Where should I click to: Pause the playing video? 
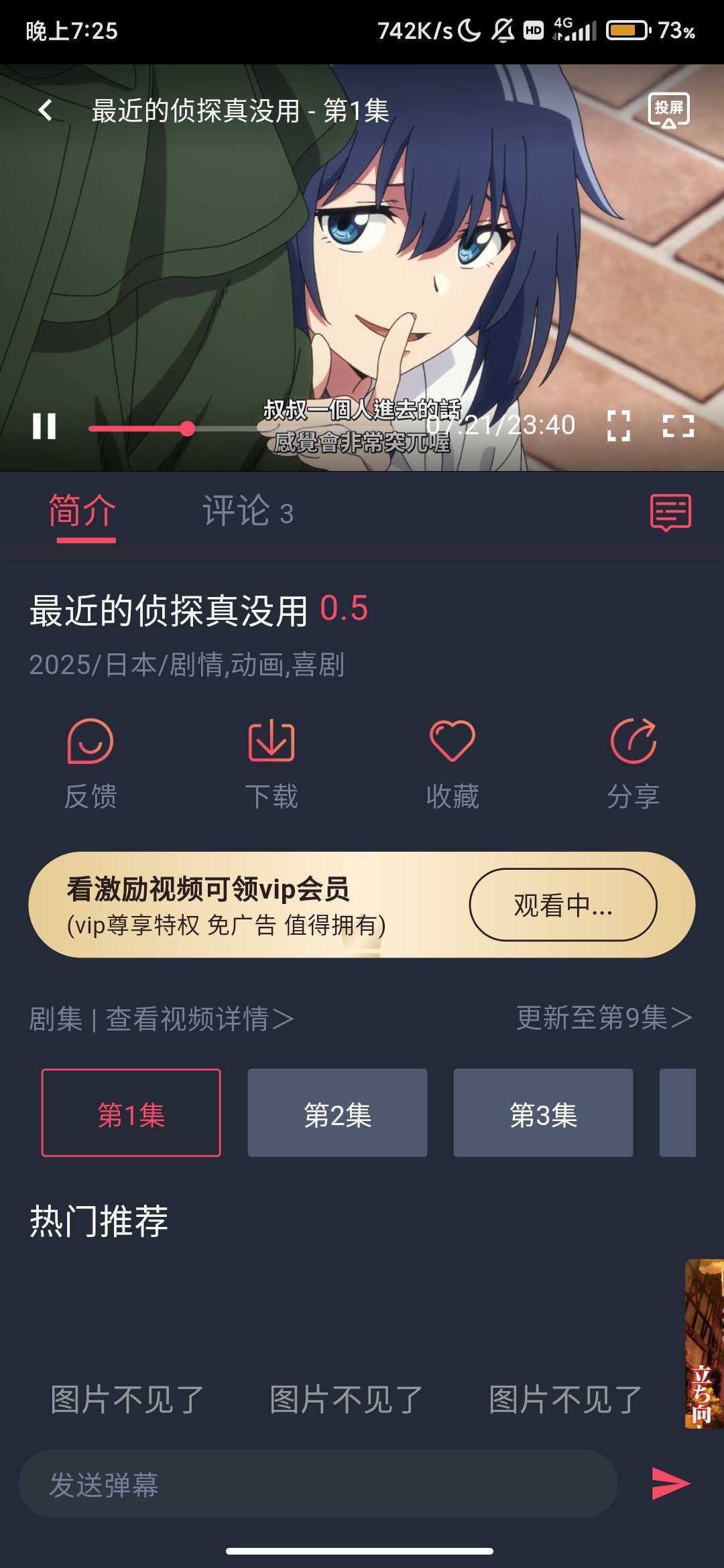44,426
